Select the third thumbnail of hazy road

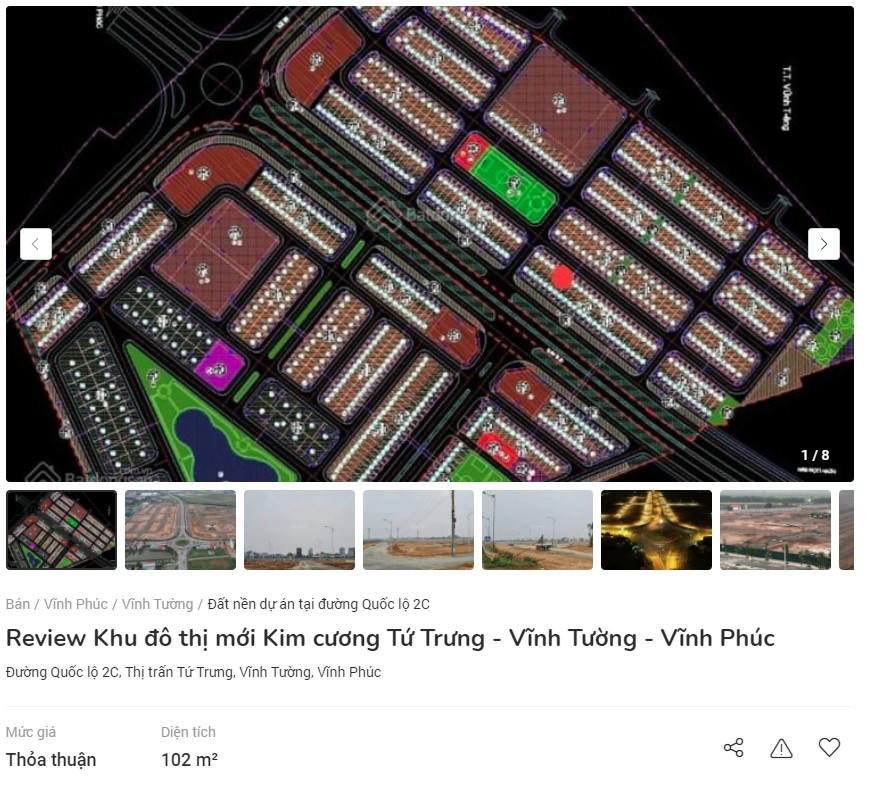pos(299,530)
